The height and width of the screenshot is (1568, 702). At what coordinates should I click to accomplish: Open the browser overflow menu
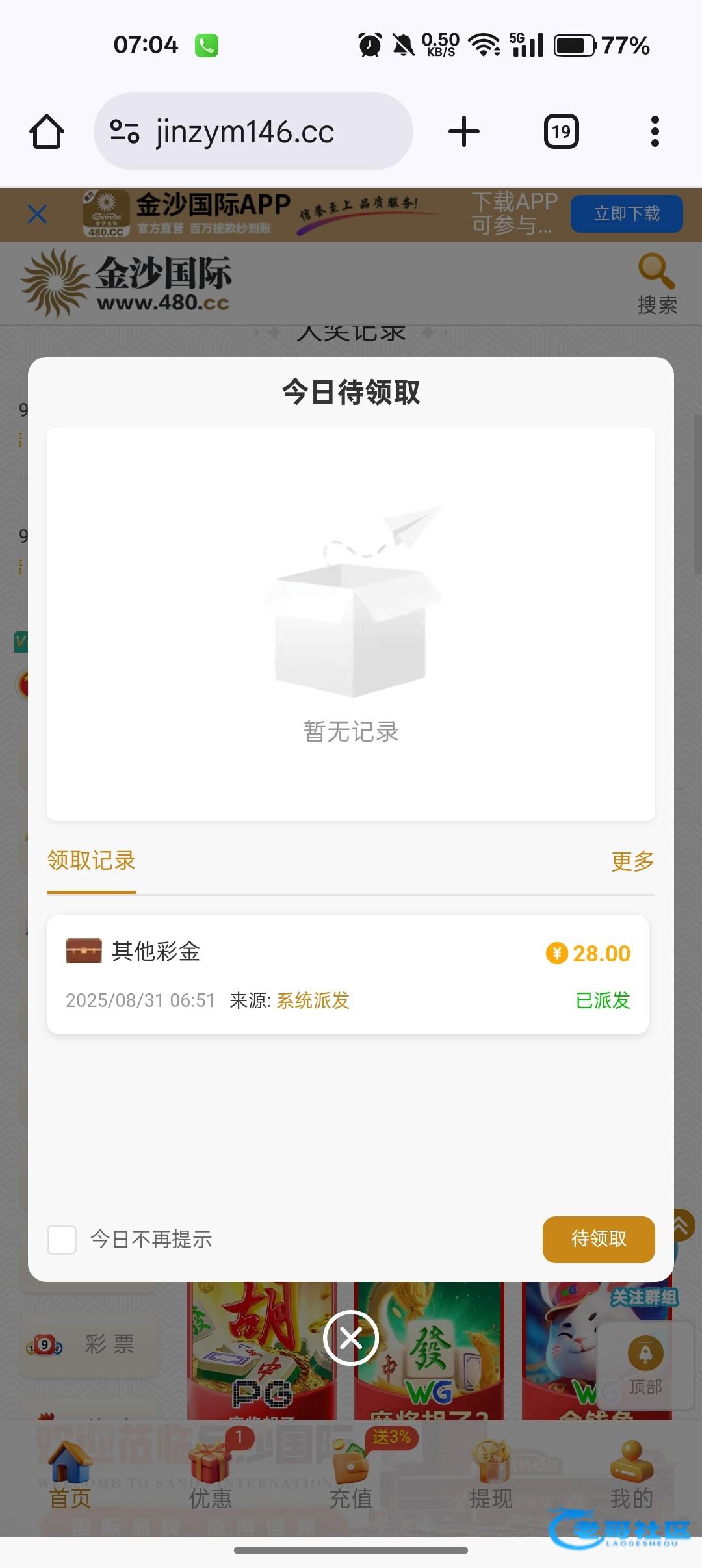pyautogui.click(x=655, y=132)
